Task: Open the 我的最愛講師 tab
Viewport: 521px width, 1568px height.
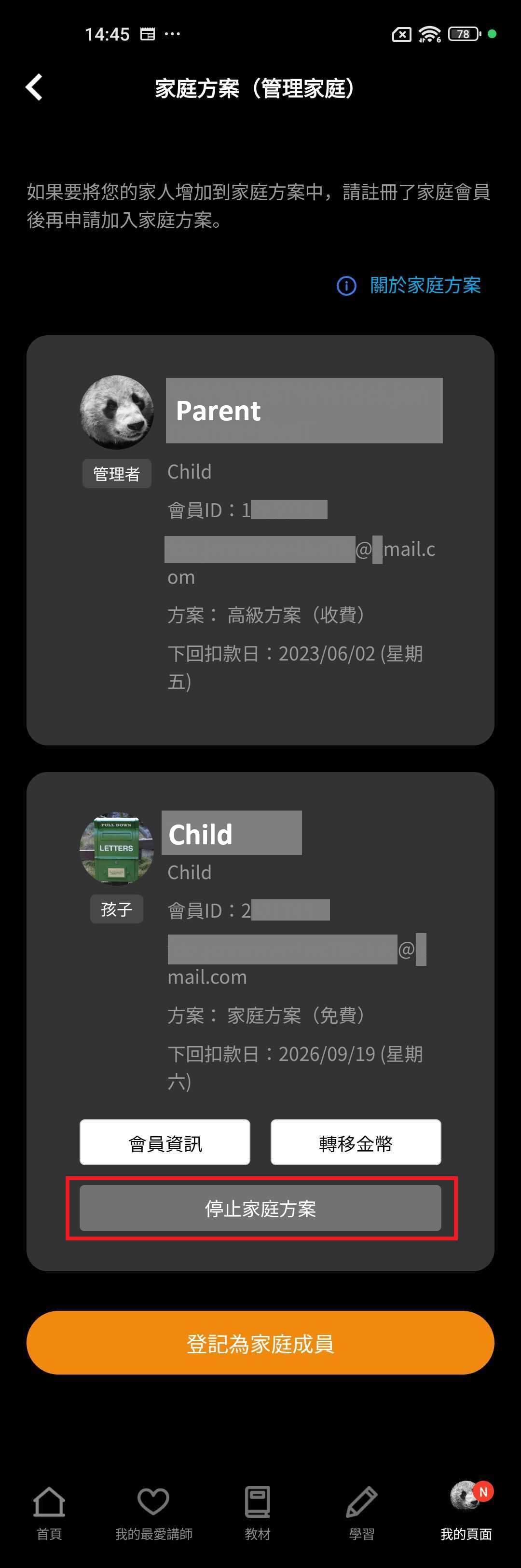Action: (x=153, y=1512)
